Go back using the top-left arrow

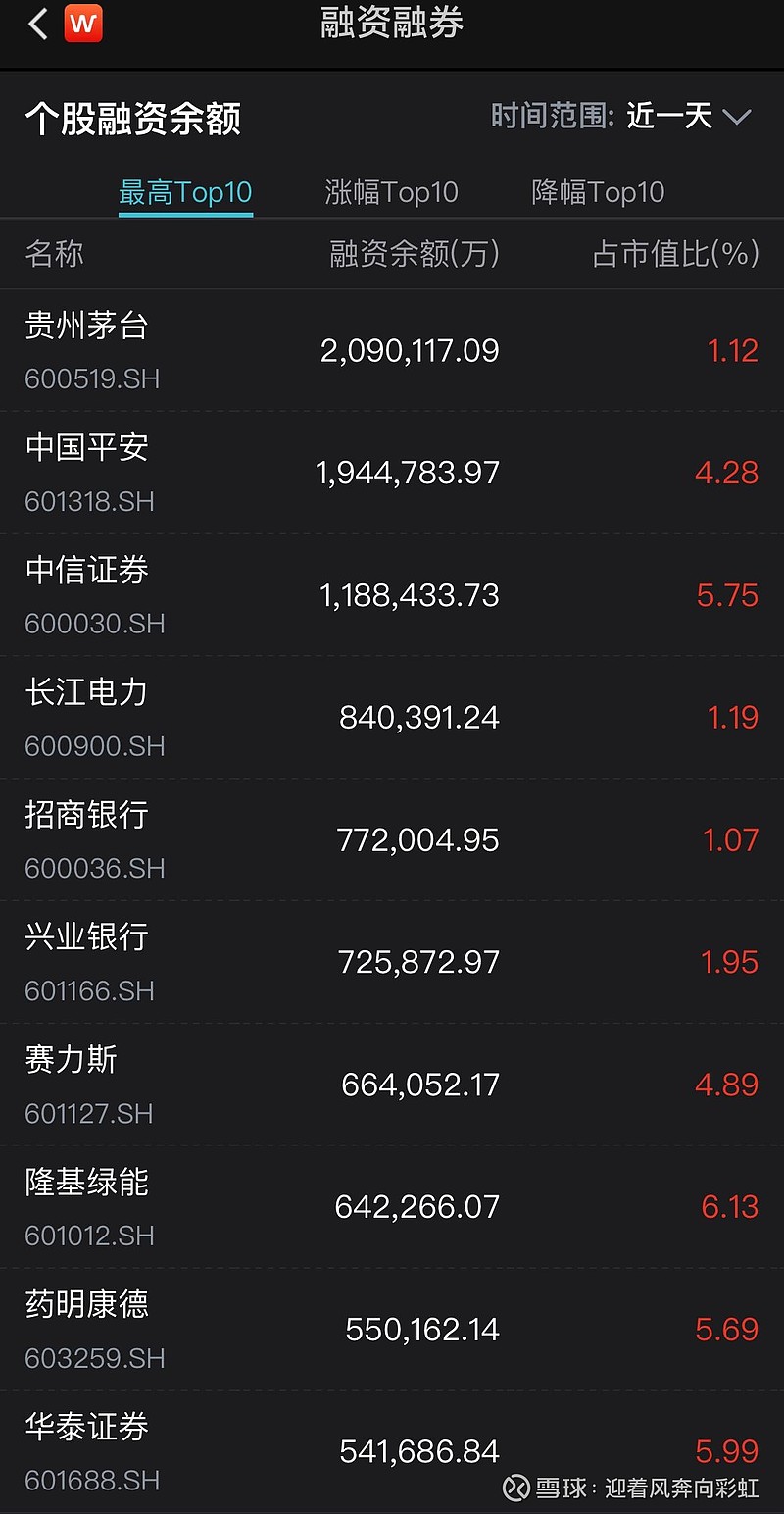[x=38, y=25]
